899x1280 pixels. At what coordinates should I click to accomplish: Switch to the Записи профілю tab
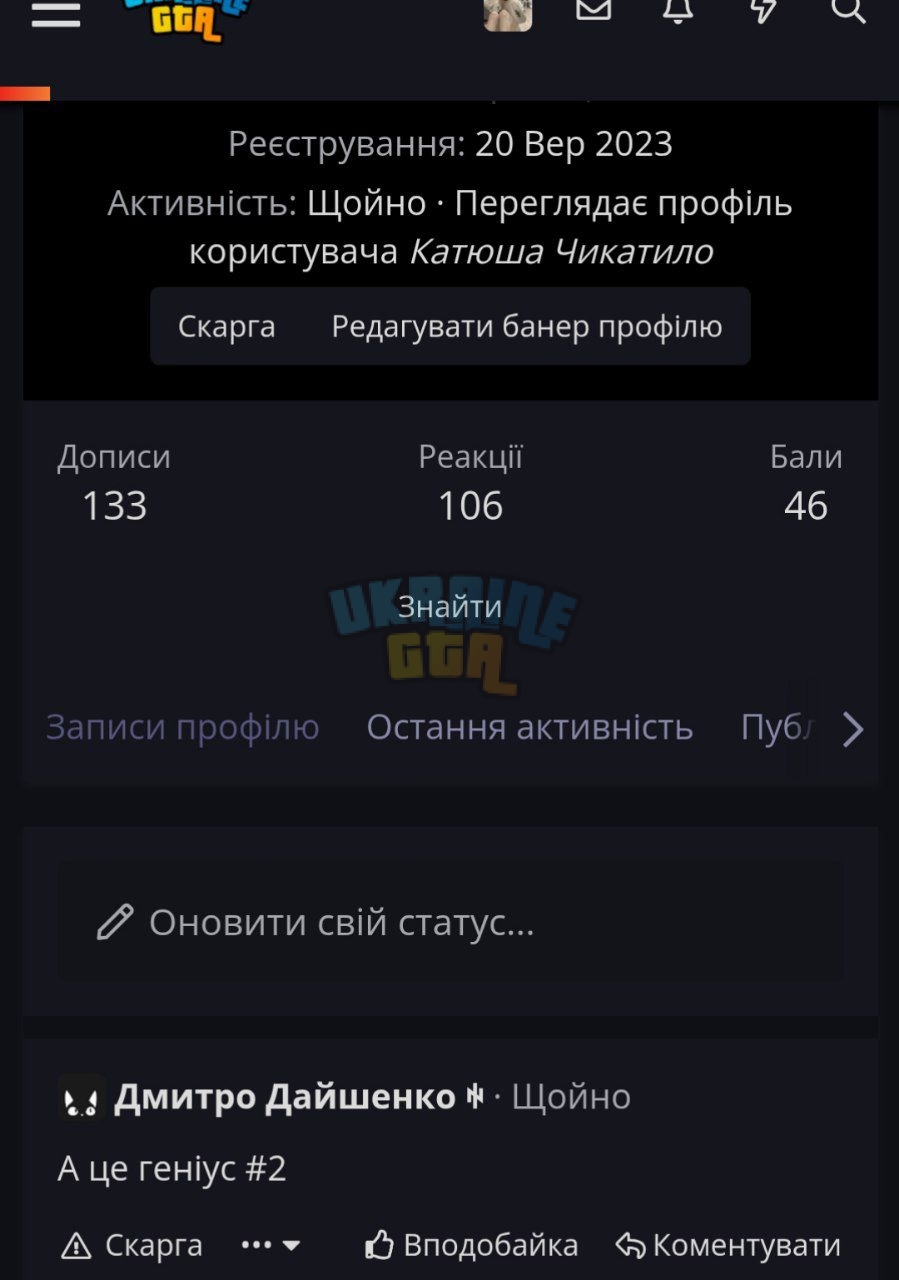[x=183, y=727]
